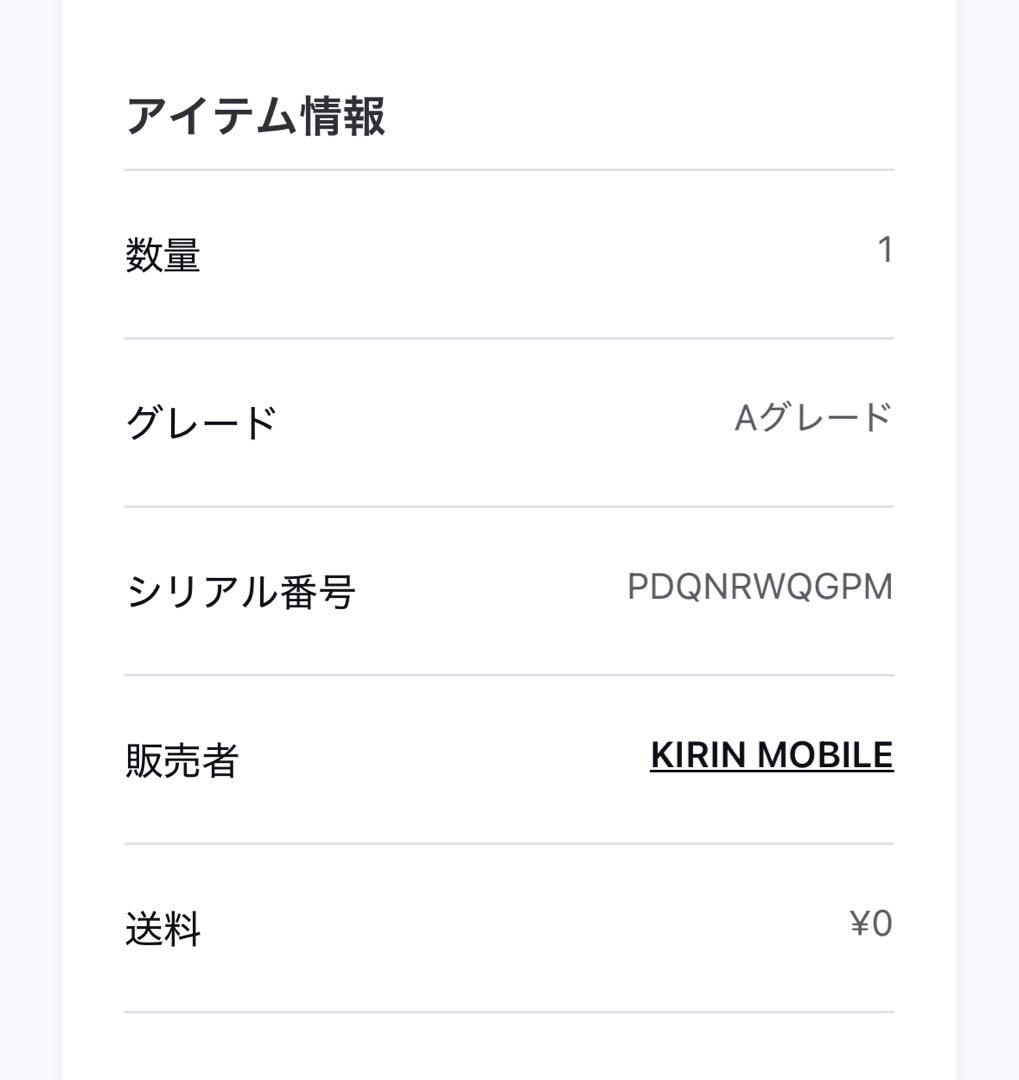Select the serial number PDQNRWQGPM
The image size is (1019, 1080).
(x=761, y=585)
